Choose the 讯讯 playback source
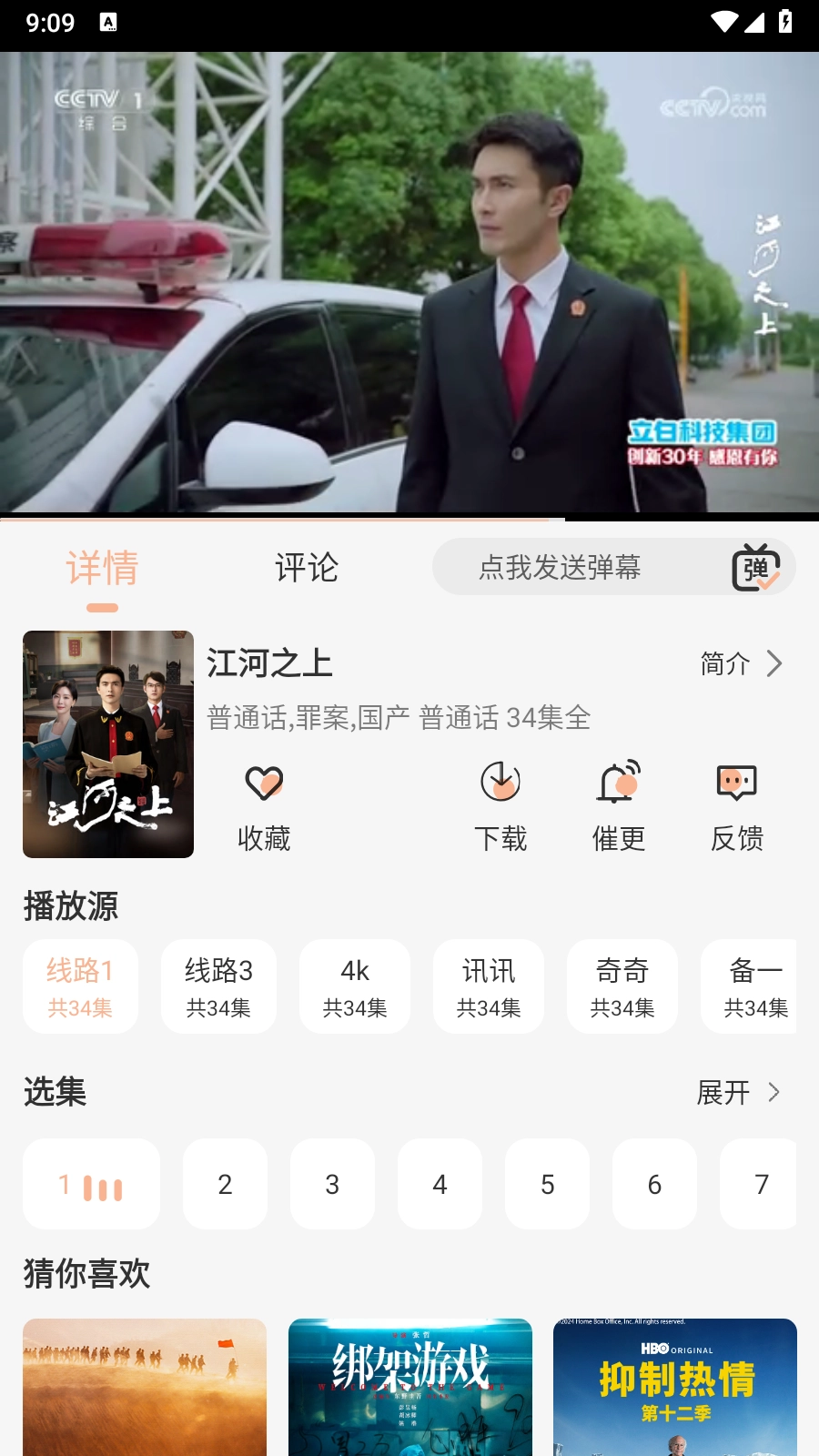819x1456 pixels. [x=489, y=986]
